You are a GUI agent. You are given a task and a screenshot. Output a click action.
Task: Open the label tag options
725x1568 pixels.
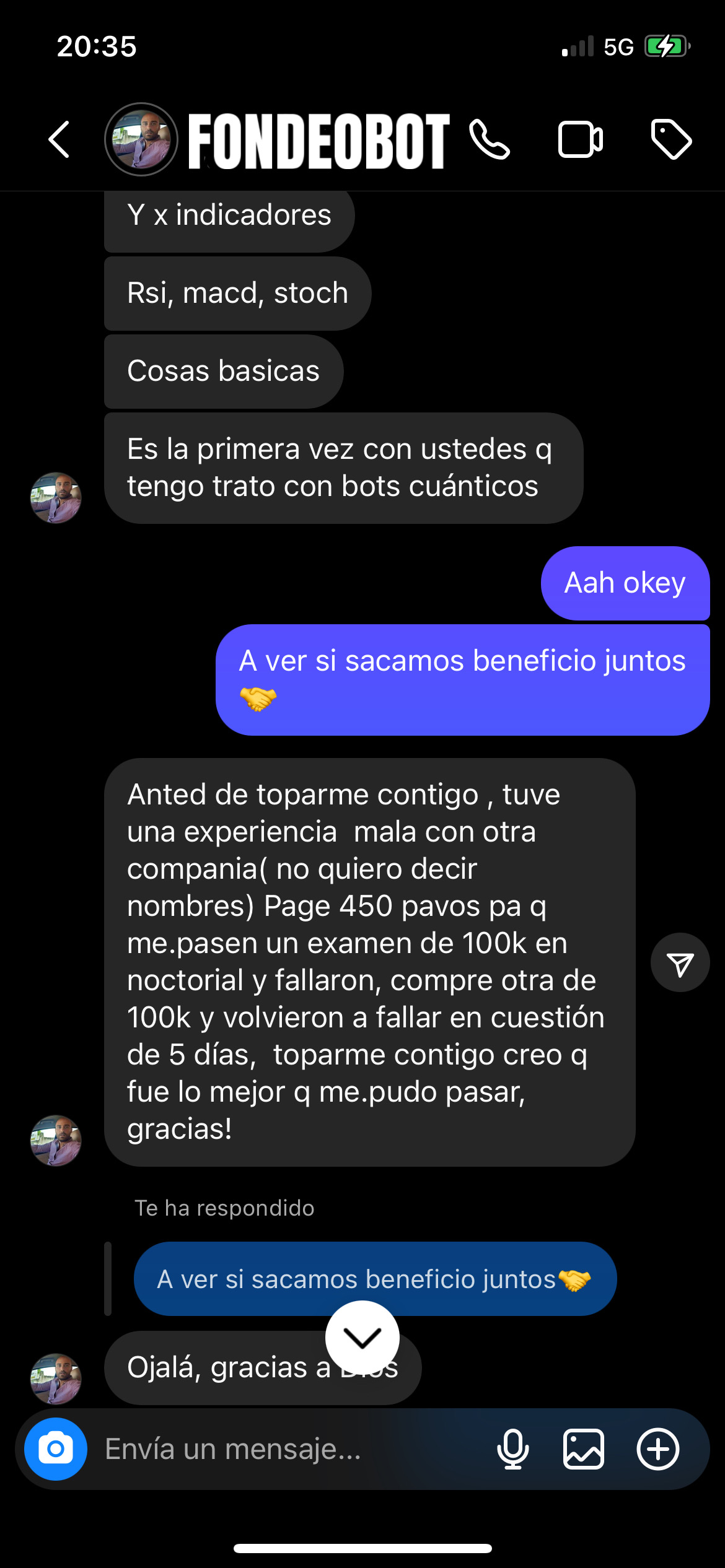671,139
